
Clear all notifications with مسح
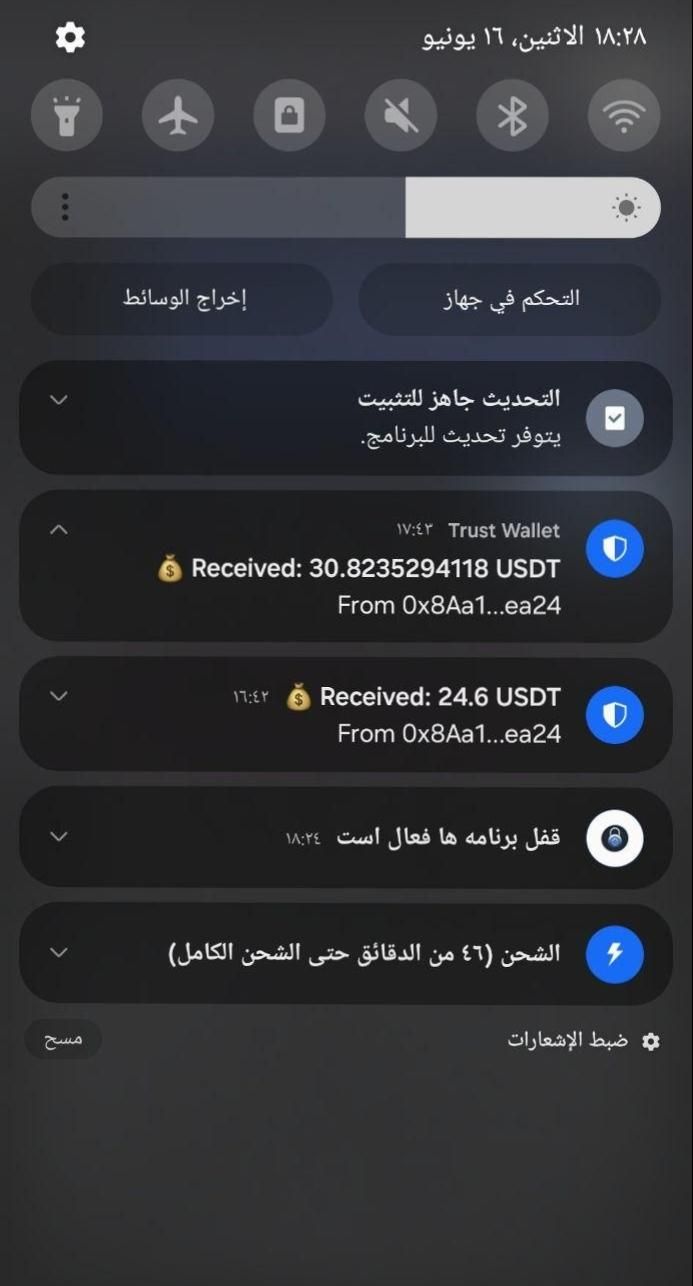[63, 1040]
